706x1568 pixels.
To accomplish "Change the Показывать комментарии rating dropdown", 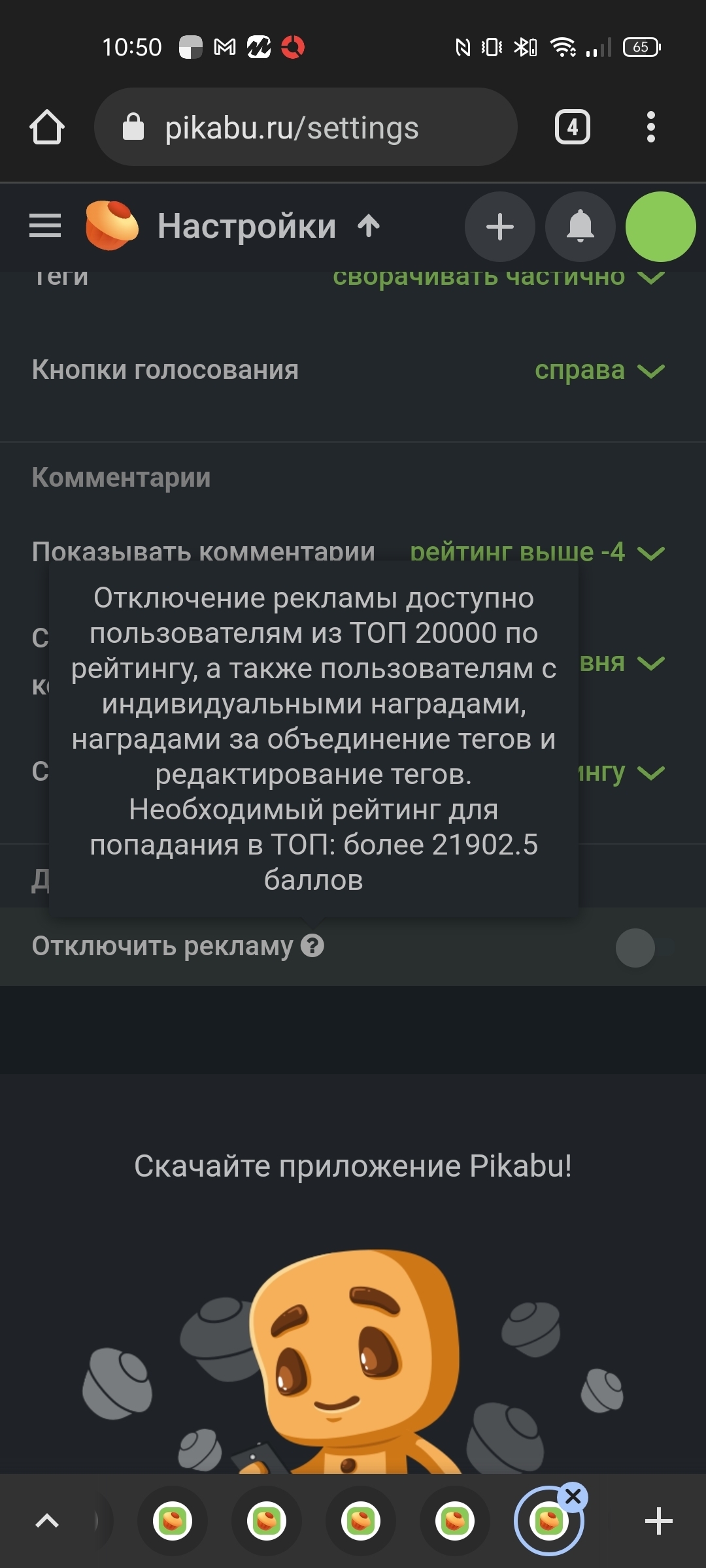I will [x=537, y=553].
